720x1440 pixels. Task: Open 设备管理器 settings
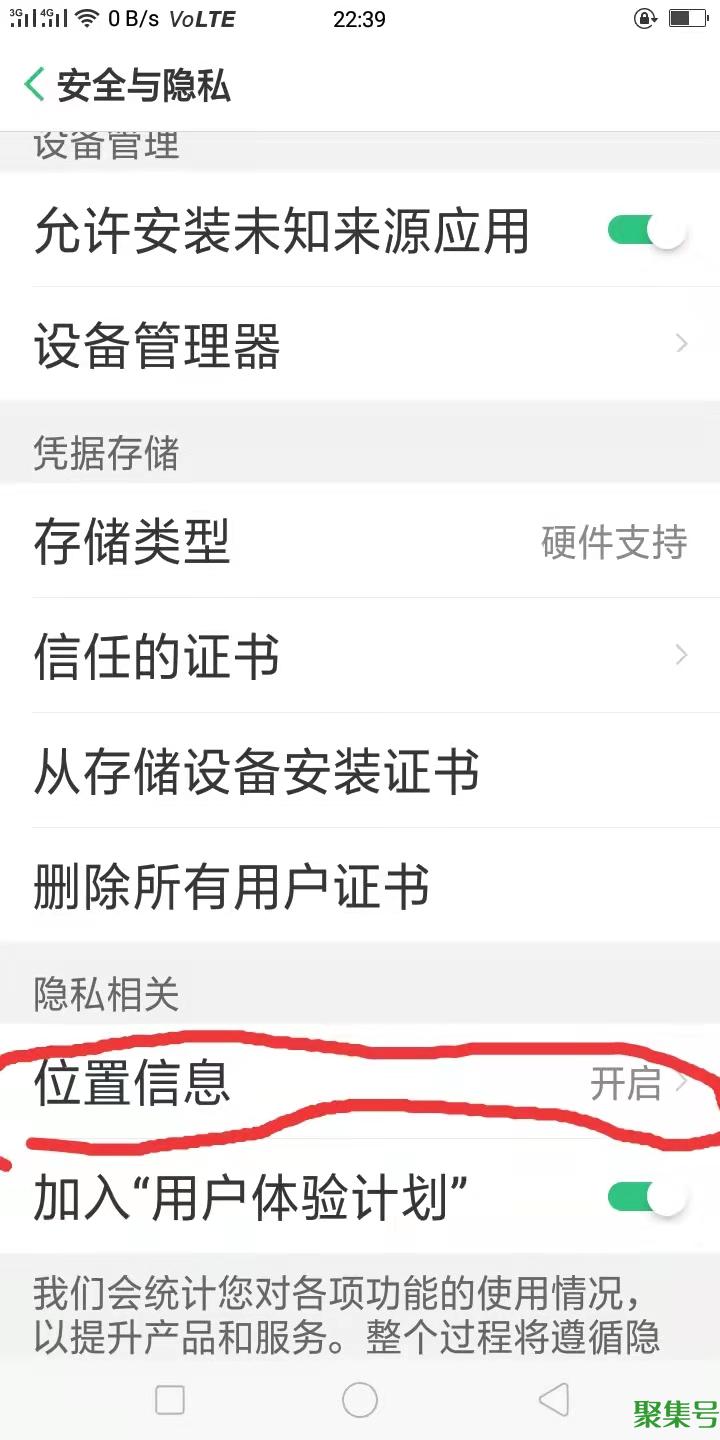click(x=360, y=345)
